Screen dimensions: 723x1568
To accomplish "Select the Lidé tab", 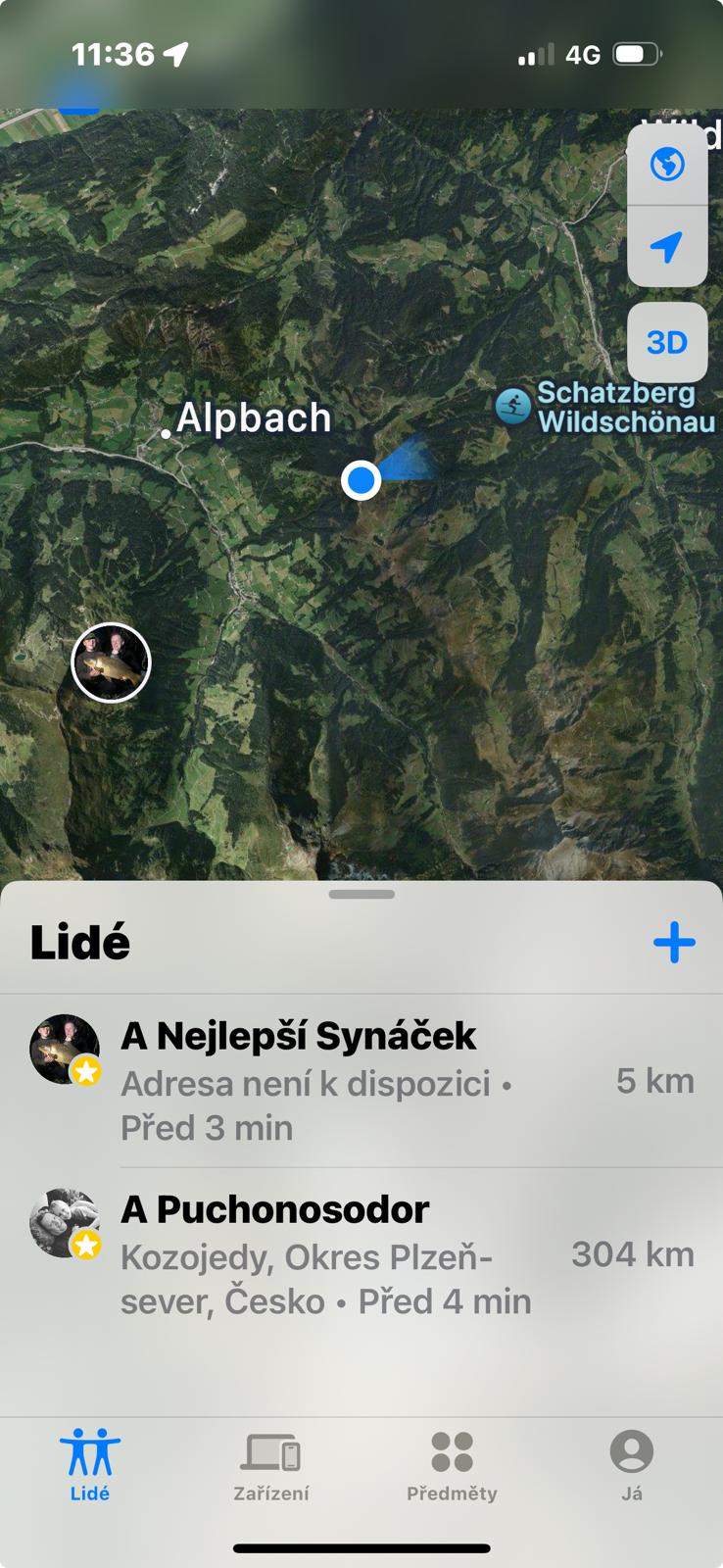I will point(90,1465).
